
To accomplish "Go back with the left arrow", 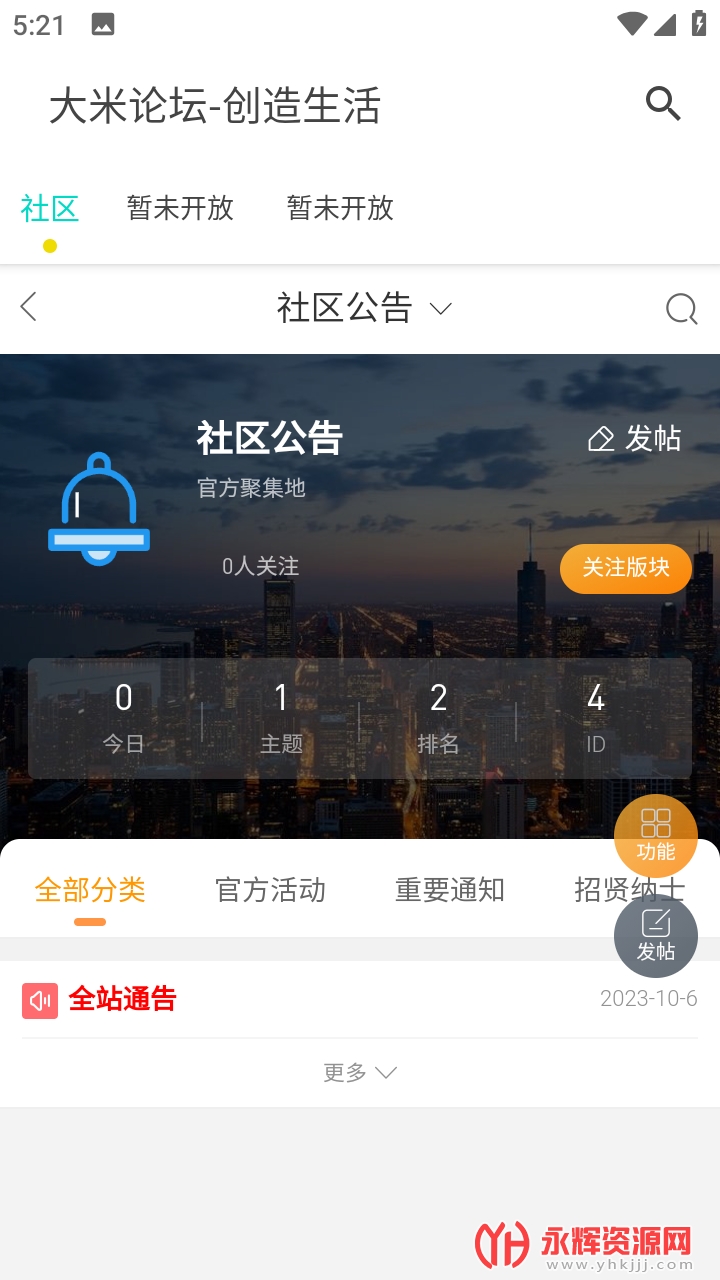I will tap(29, 307).
